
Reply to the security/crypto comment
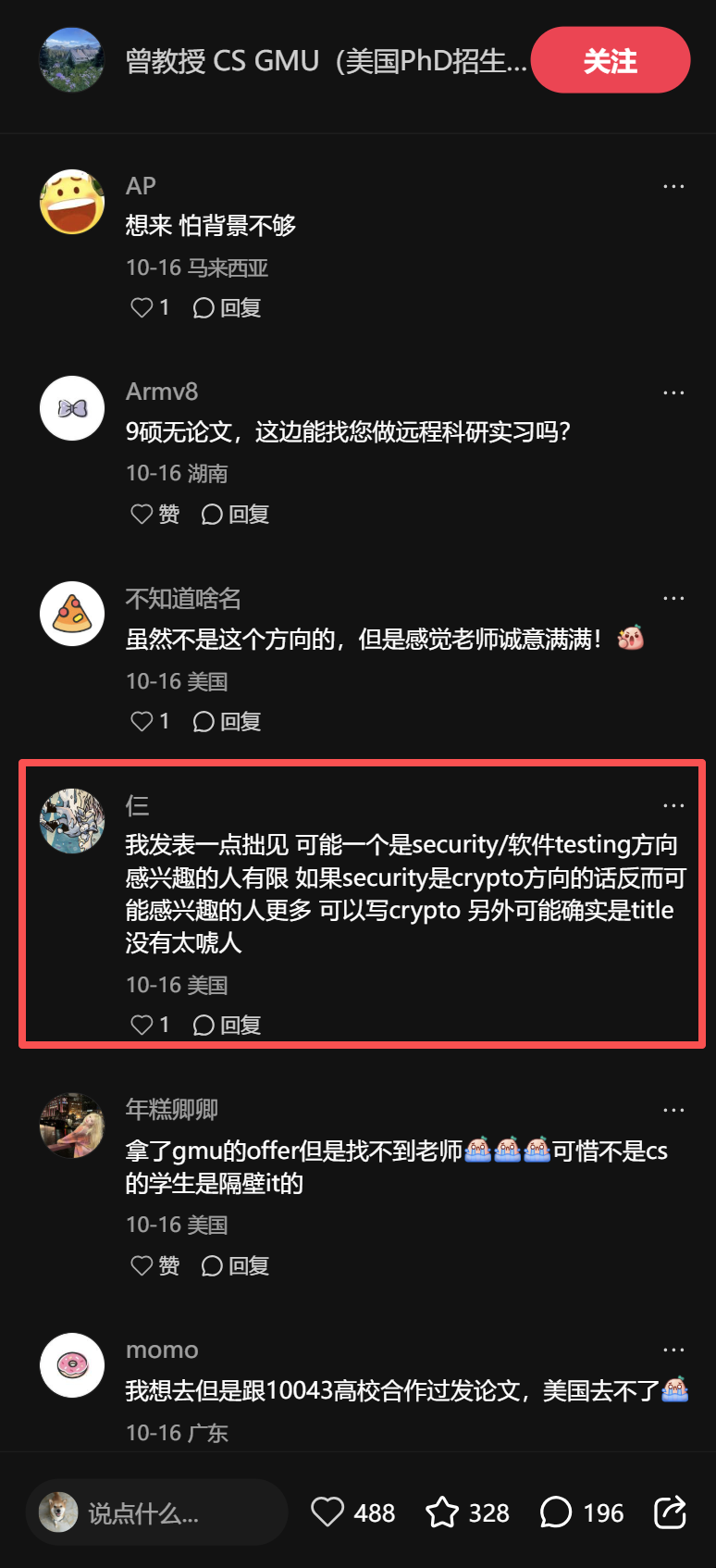(x=228, y=1025)
